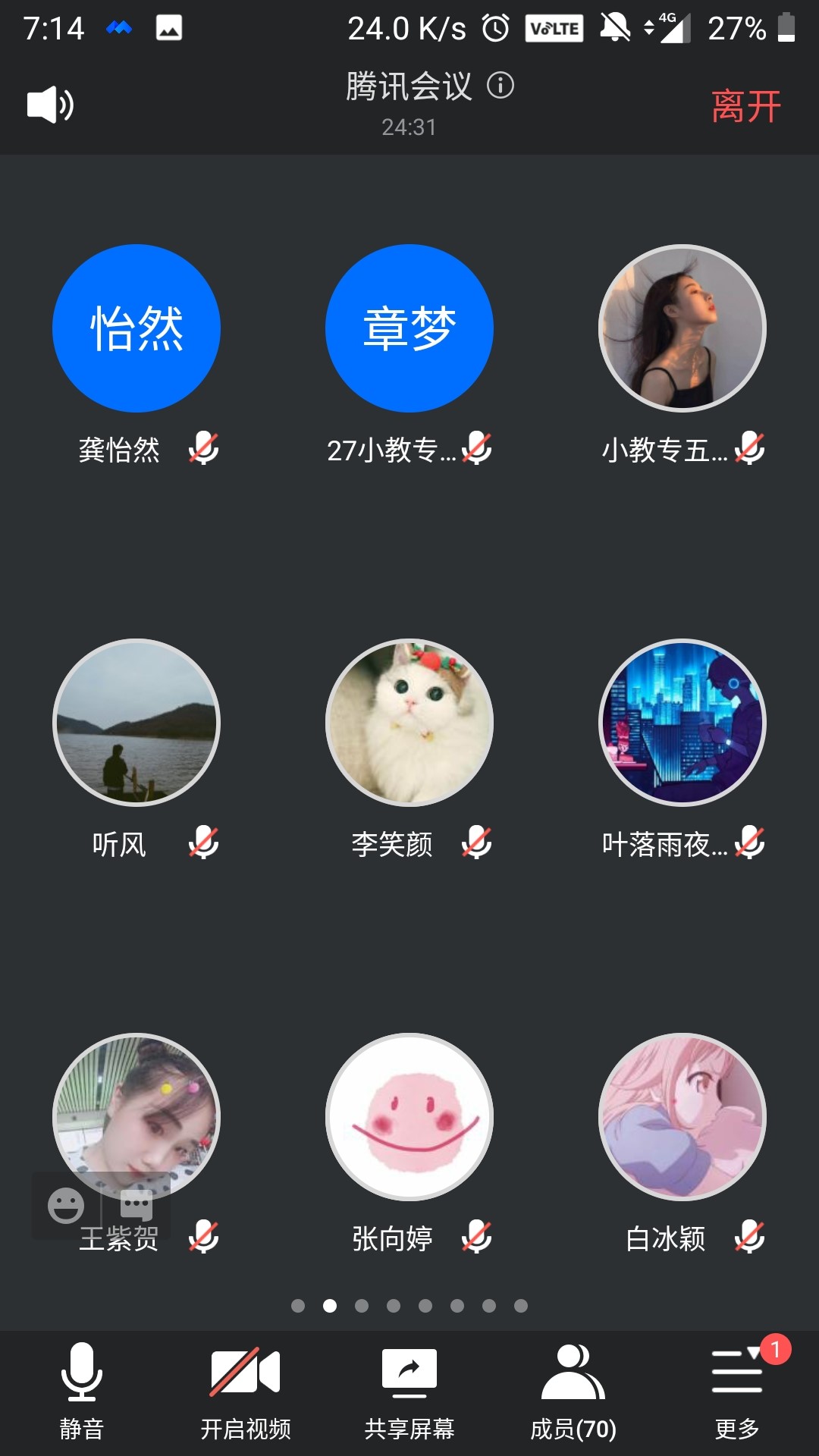This screenshot has width=819, height=1456.
Task: Select participant 张向婷's tile
Action: click(x=409, y=1117)
